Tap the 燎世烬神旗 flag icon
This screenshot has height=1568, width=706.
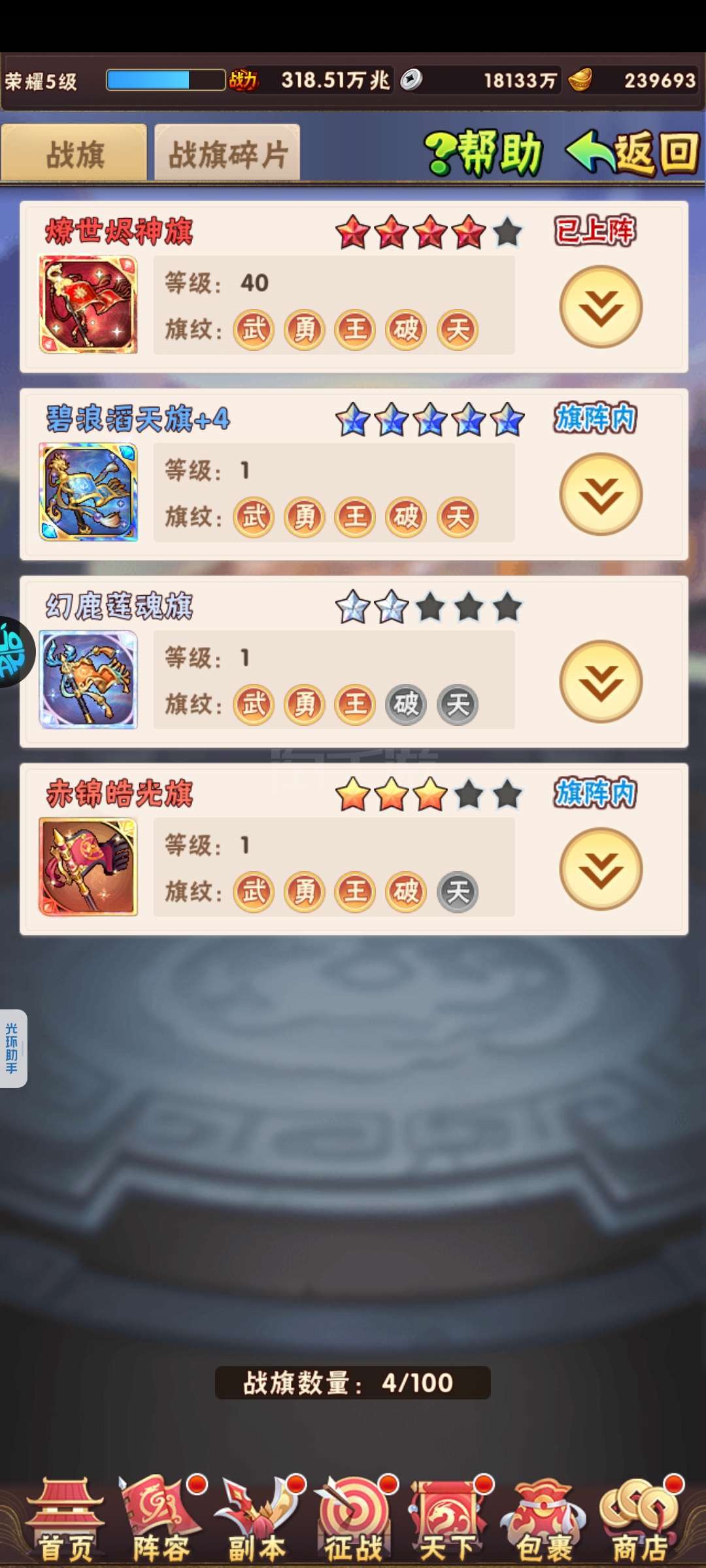(x=88, y=304)
